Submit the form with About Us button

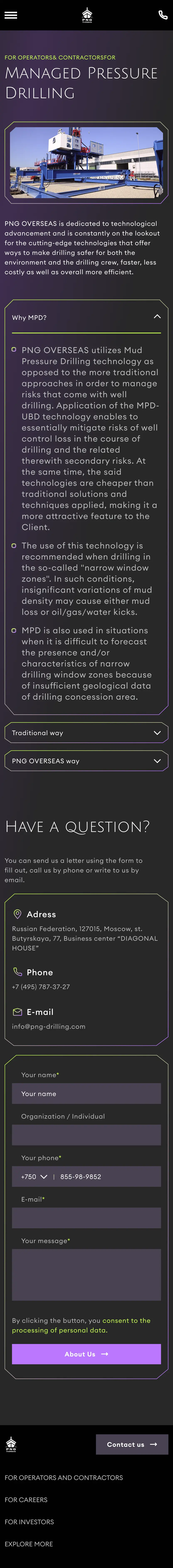click(x=86, y=1354)
